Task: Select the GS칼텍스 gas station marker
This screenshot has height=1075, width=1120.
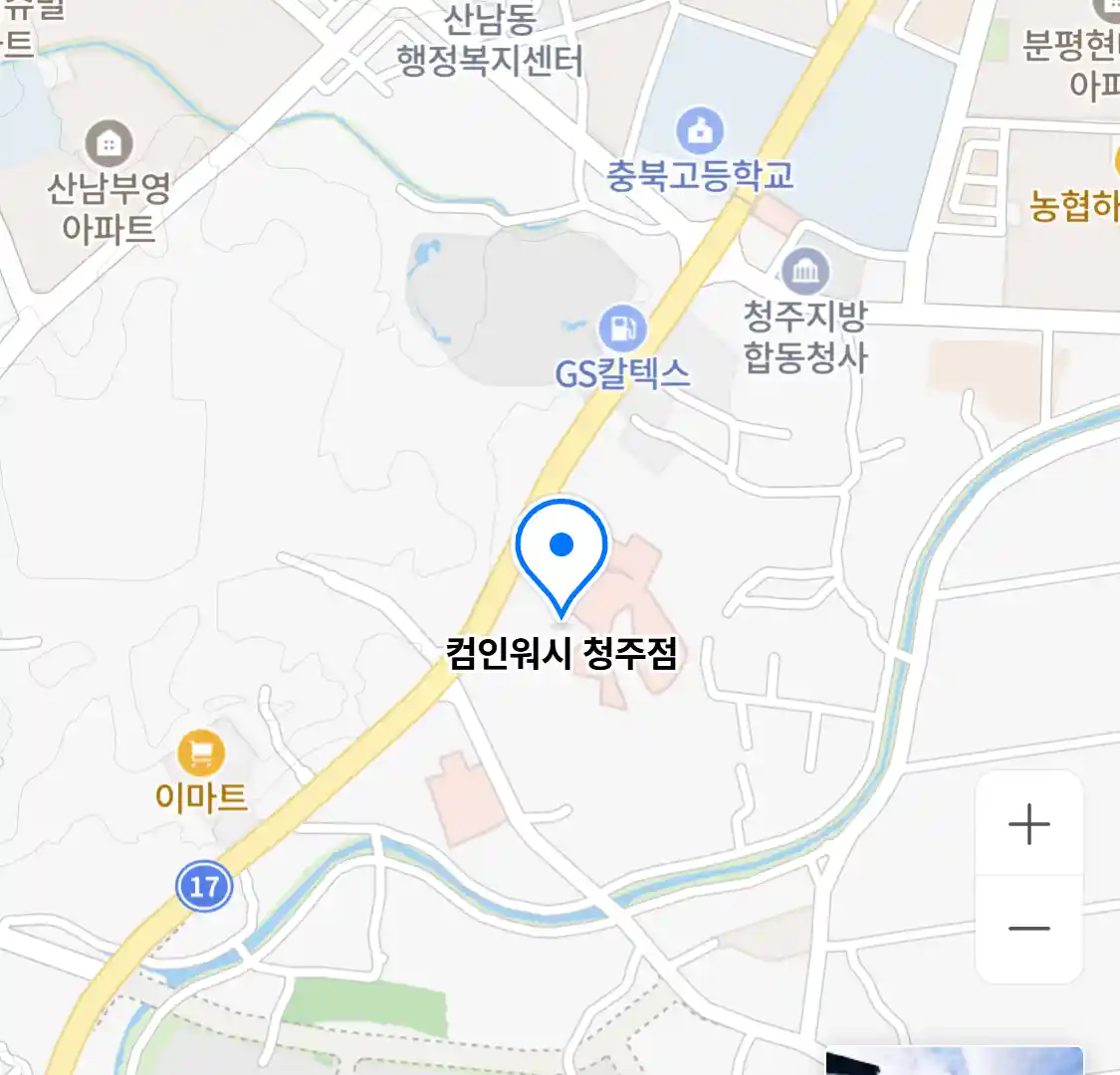Action: (x=622, y=327)
